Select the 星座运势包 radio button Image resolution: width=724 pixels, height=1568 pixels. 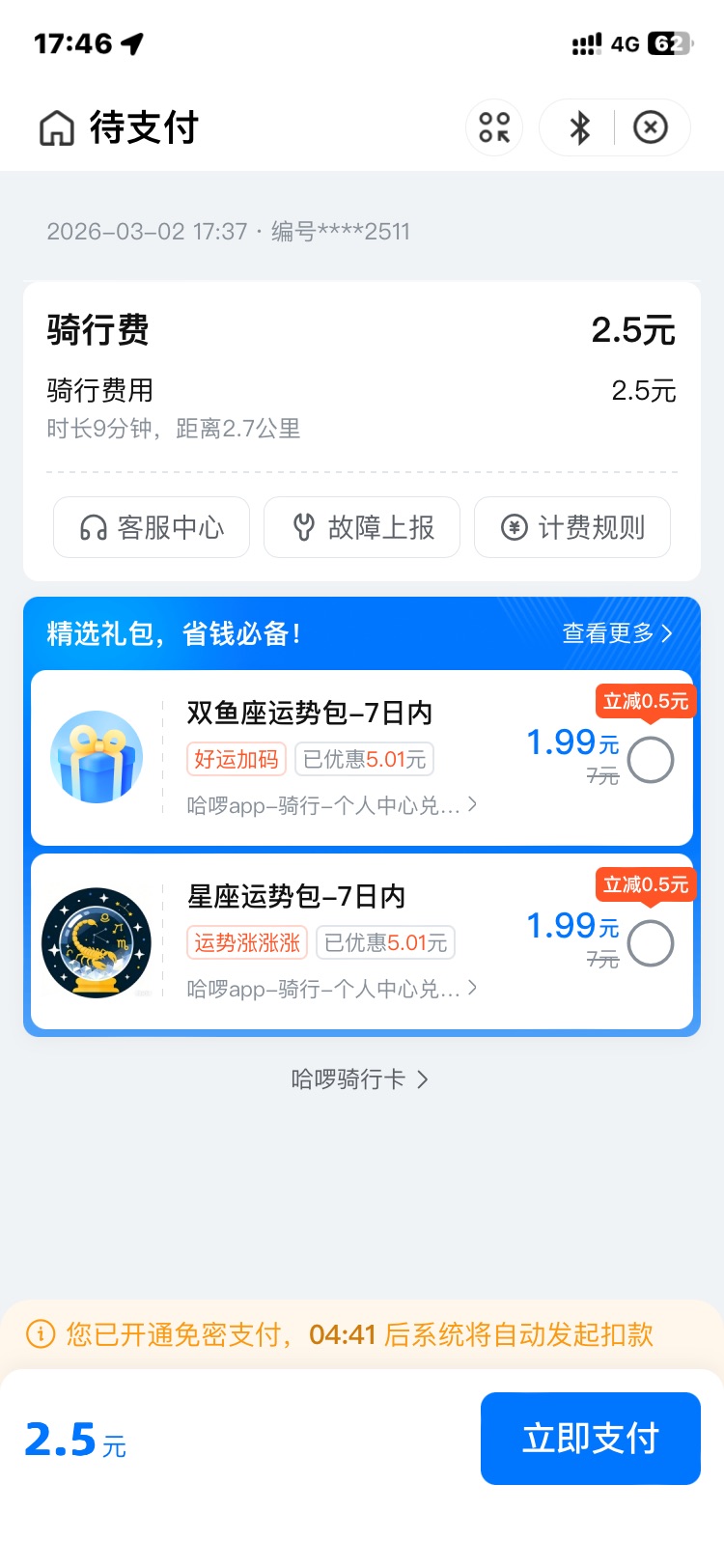tap(651, 943)
